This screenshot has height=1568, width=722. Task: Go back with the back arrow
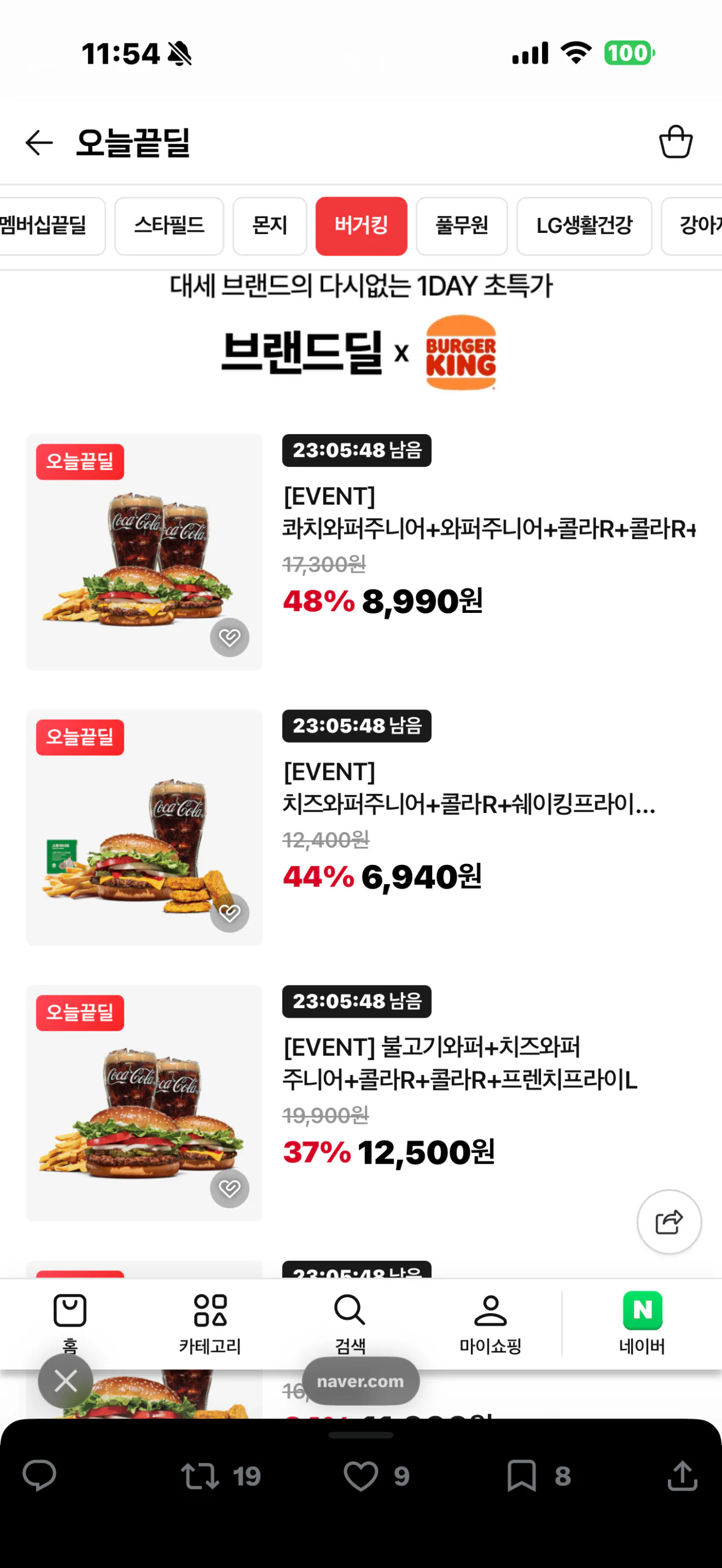coord(38,142)
